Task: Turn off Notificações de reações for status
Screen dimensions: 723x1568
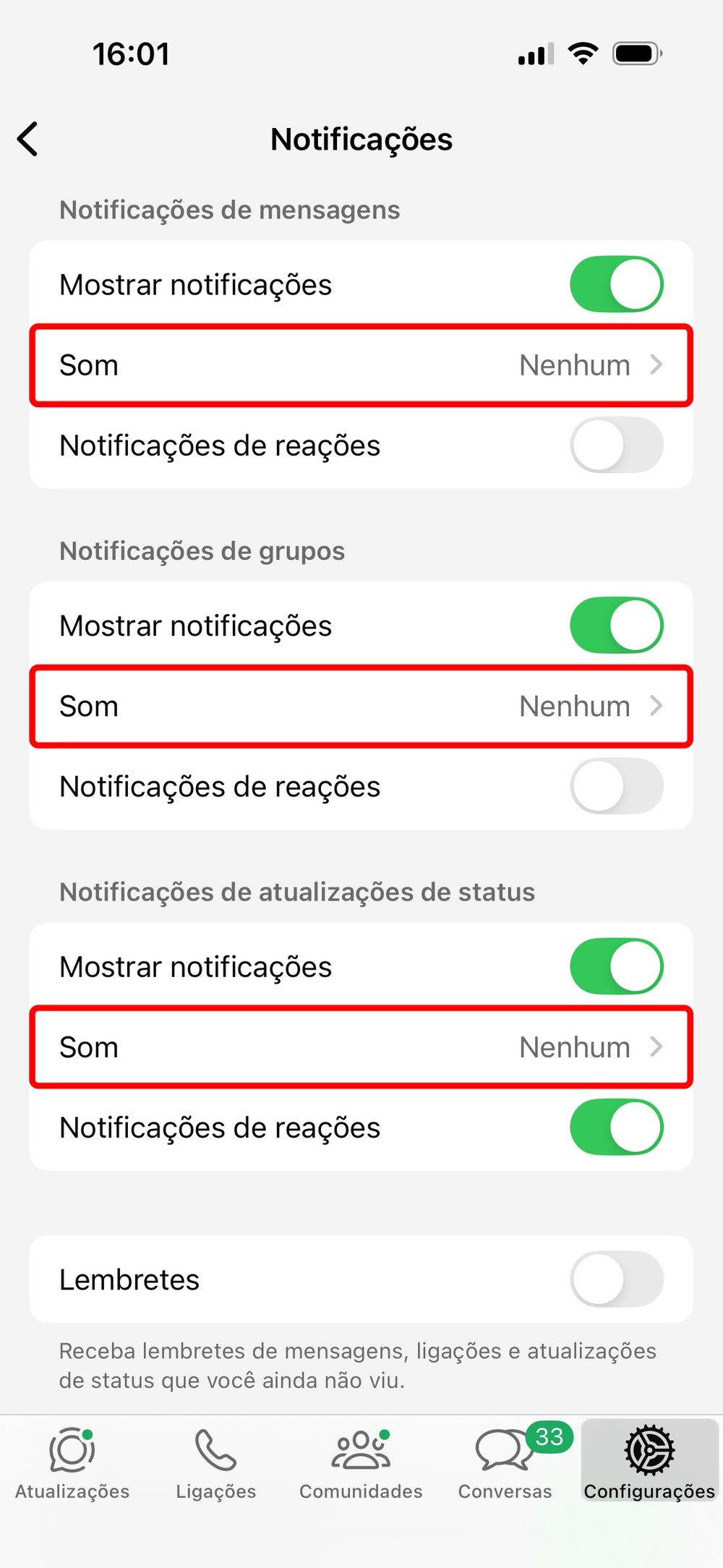Action: (616, 1128)
